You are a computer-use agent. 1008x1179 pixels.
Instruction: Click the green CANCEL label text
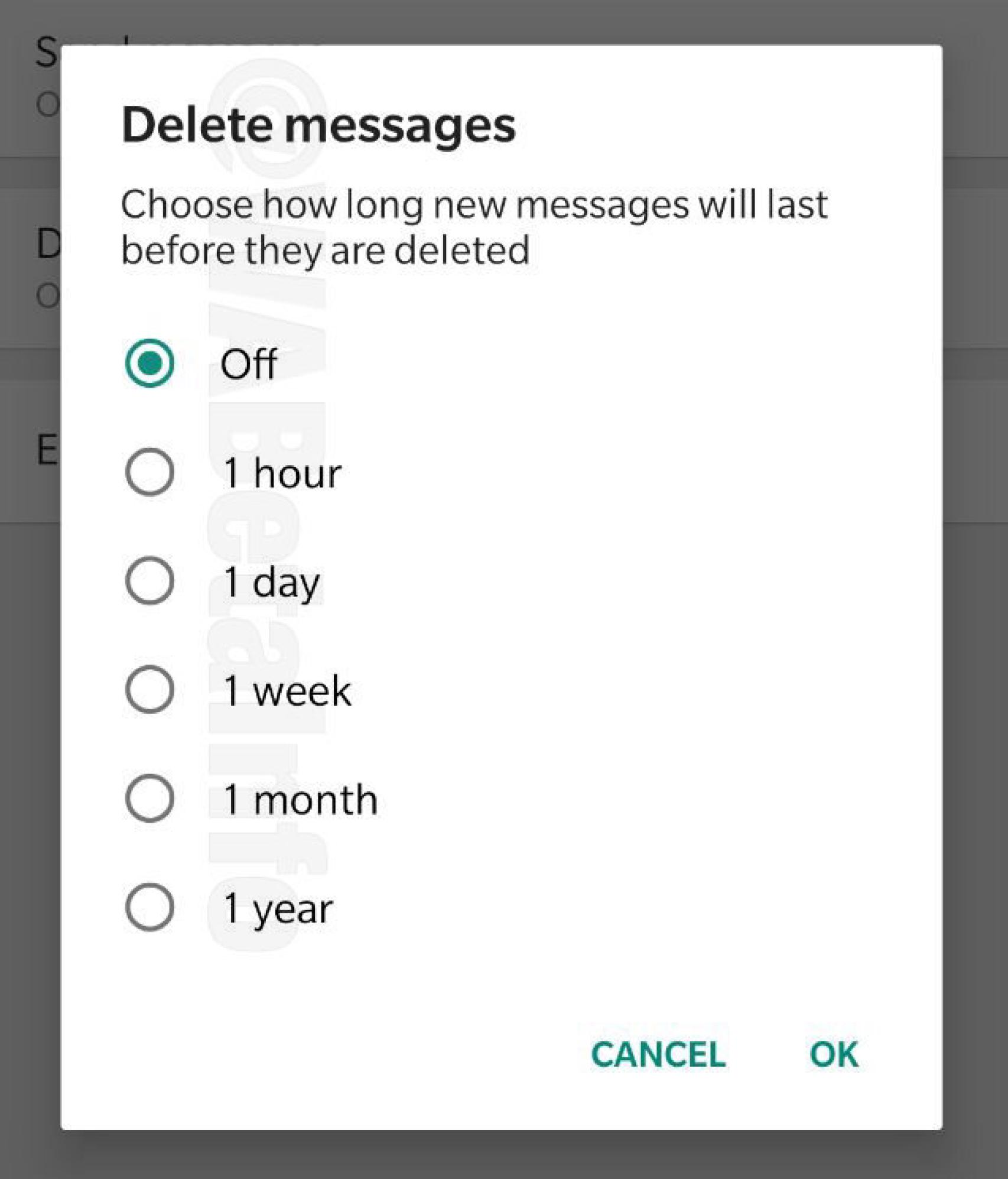click(x=658, y=1052)
